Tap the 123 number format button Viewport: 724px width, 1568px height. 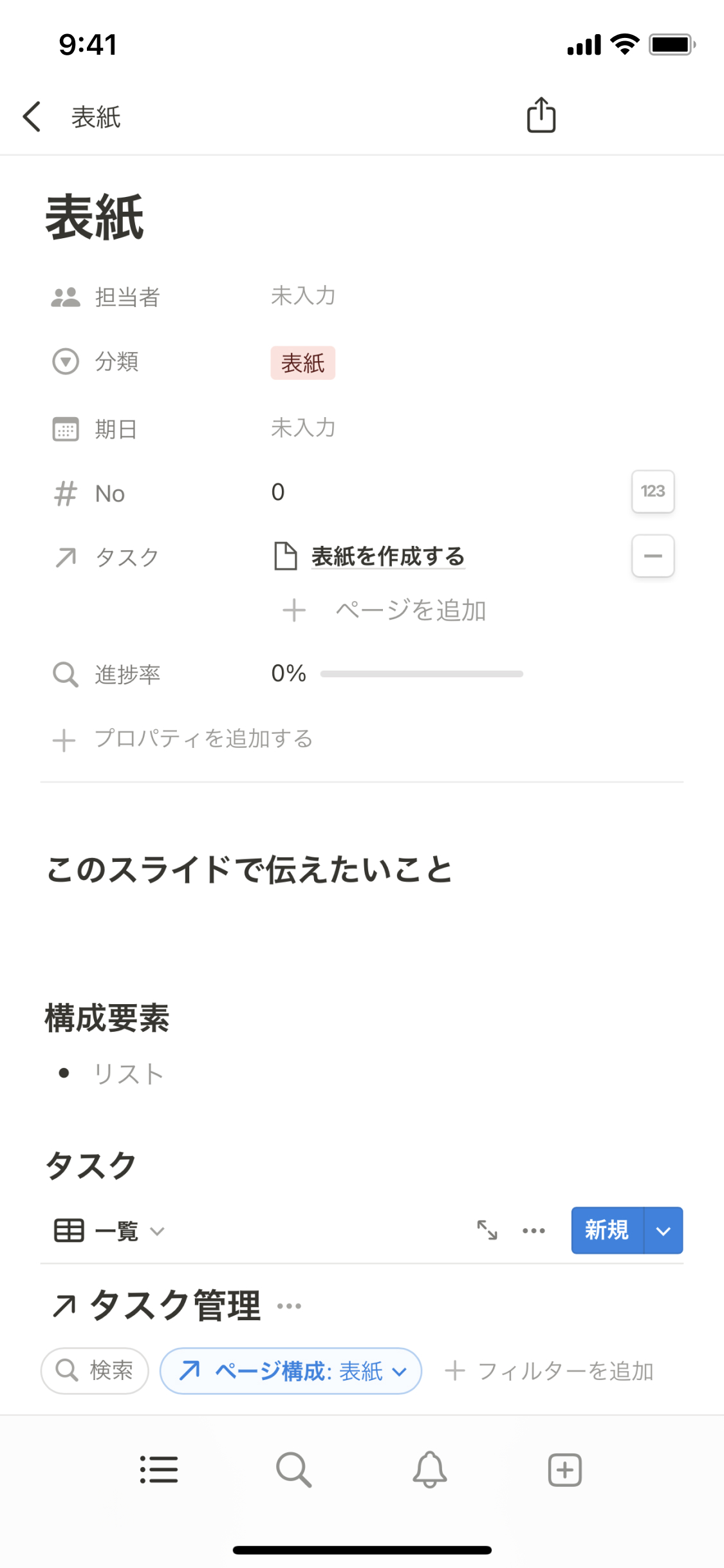pyautogui.click(x=653, y=492)
